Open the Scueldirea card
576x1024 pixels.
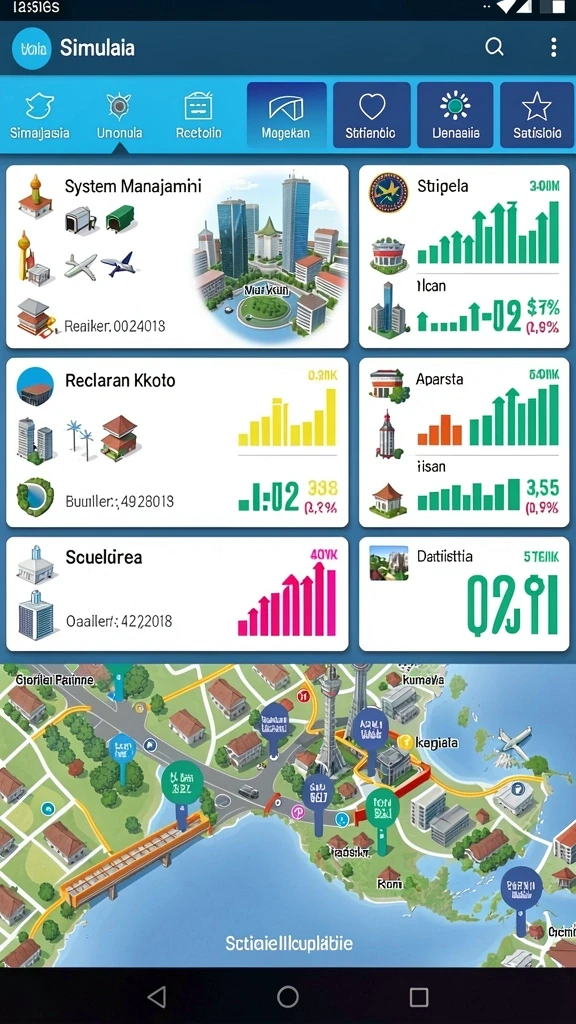coord(178,594)
